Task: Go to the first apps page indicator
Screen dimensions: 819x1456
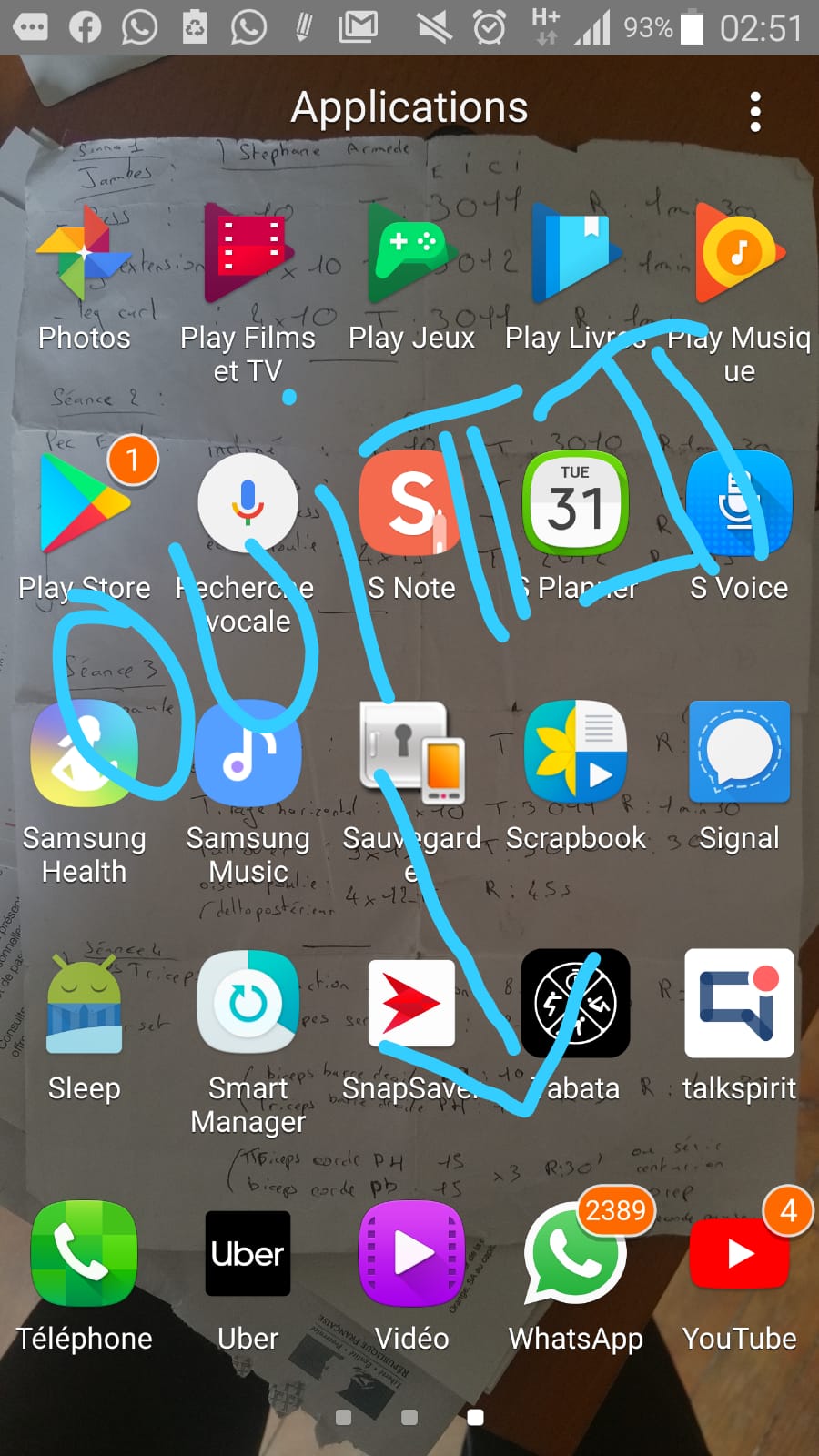Action: tap(344, 1417)
